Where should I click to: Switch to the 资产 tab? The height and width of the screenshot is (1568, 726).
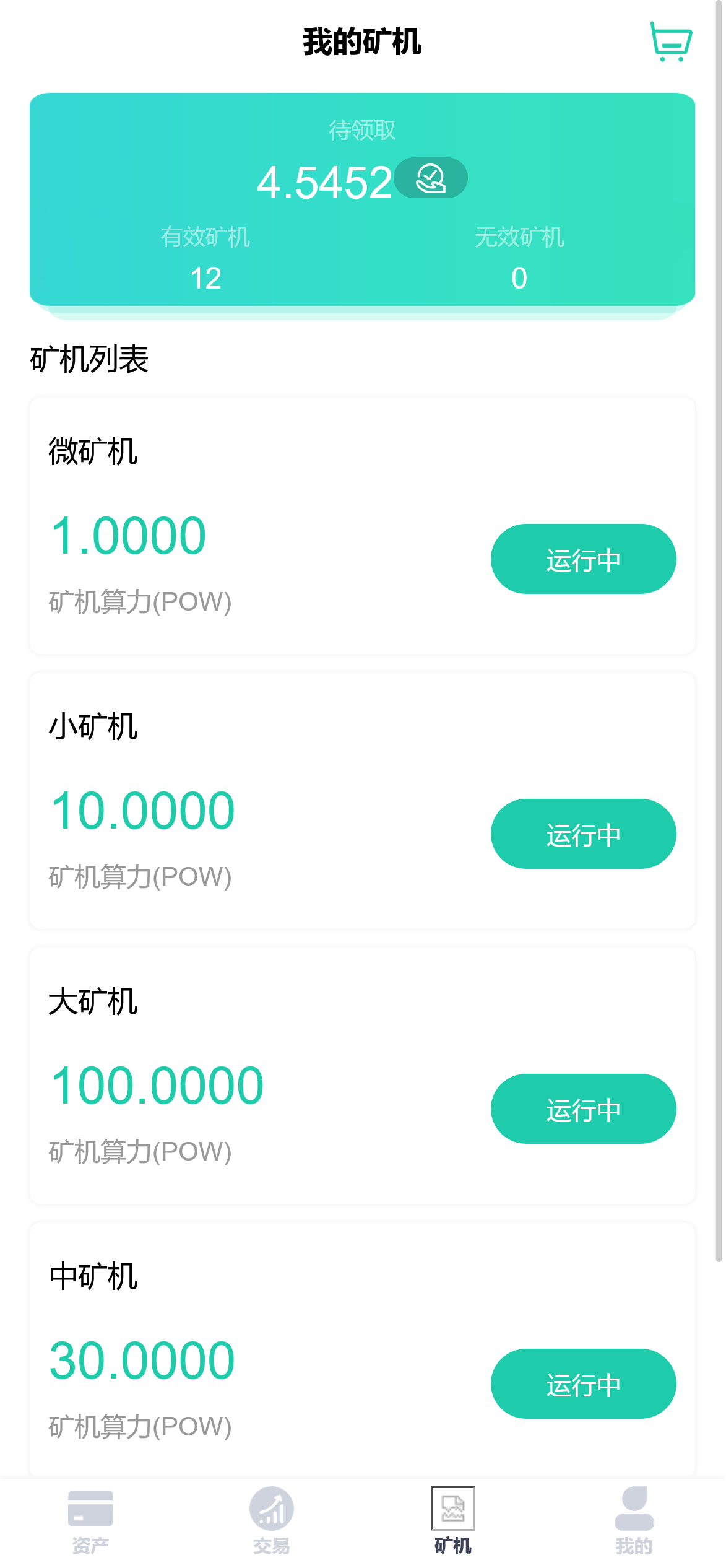coord(90,1521)
